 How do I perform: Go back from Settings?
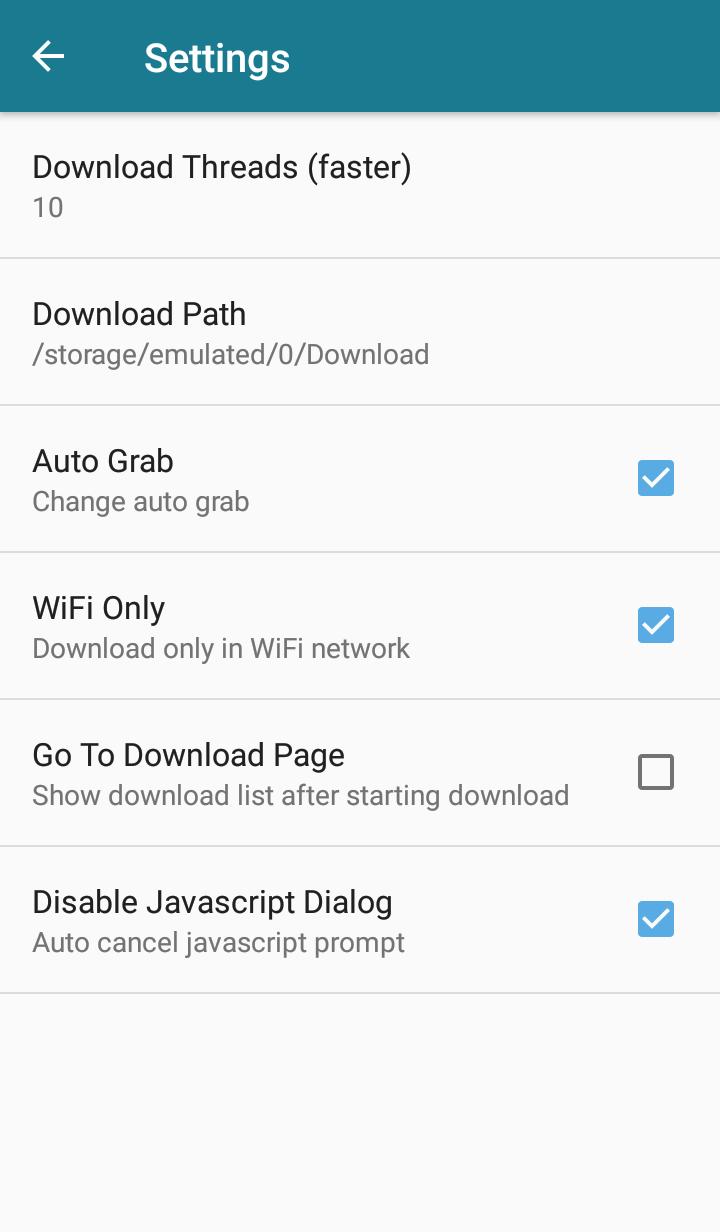click(48, 57)
